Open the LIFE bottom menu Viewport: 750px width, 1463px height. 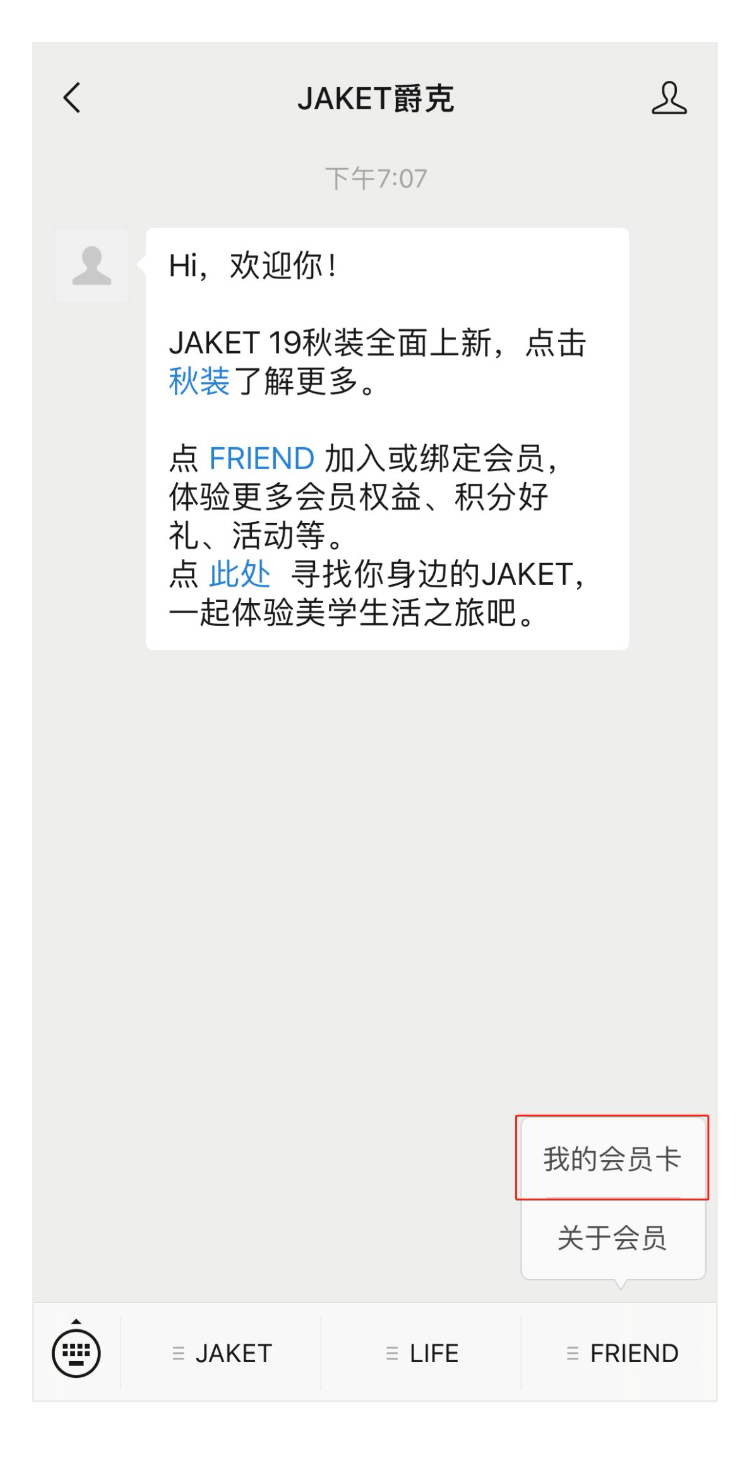click(421, 1353)
